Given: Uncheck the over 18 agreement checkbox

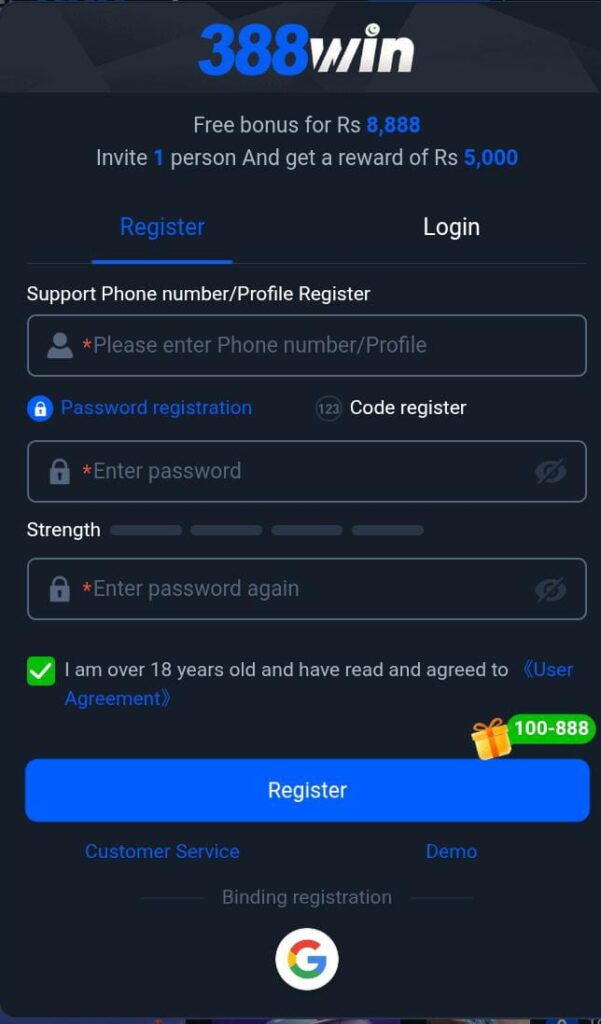Looking at the screenshot, I should (x=41, y=671).
